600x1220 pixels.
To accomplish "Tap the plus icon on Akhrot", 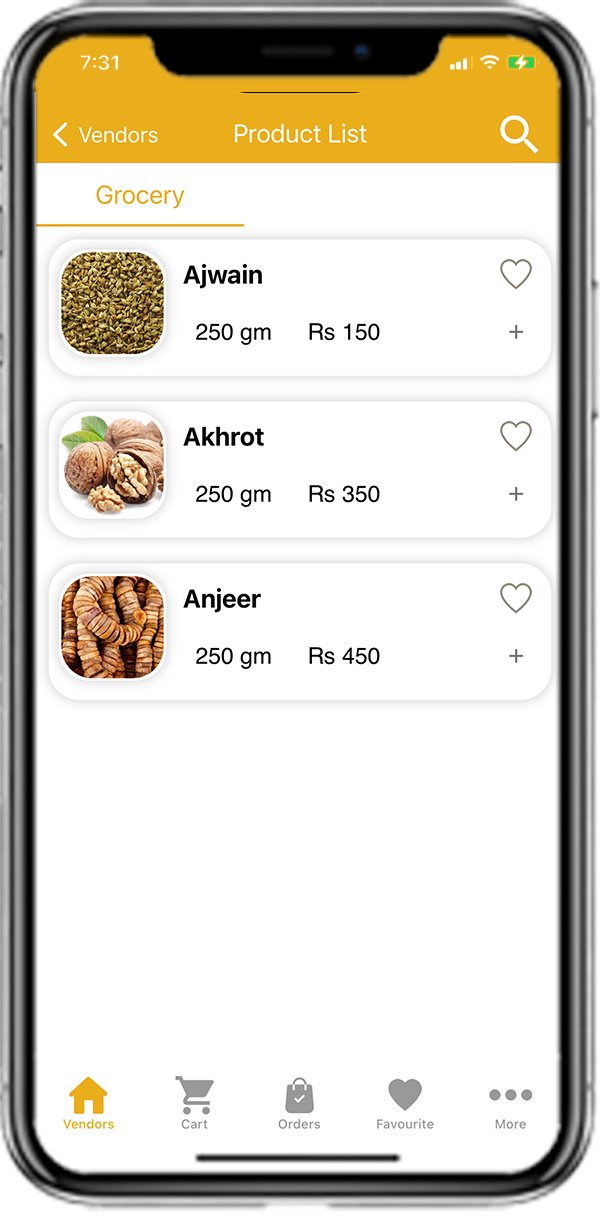I will coord(516,494).
